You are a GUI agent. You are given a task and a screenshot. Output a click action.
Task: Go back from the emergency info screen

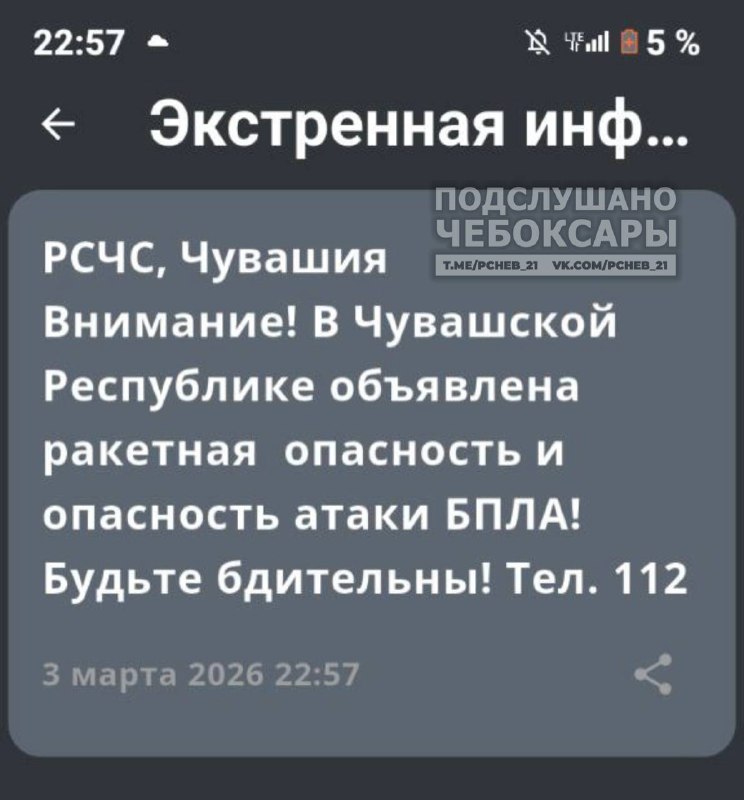click(59, 128)
